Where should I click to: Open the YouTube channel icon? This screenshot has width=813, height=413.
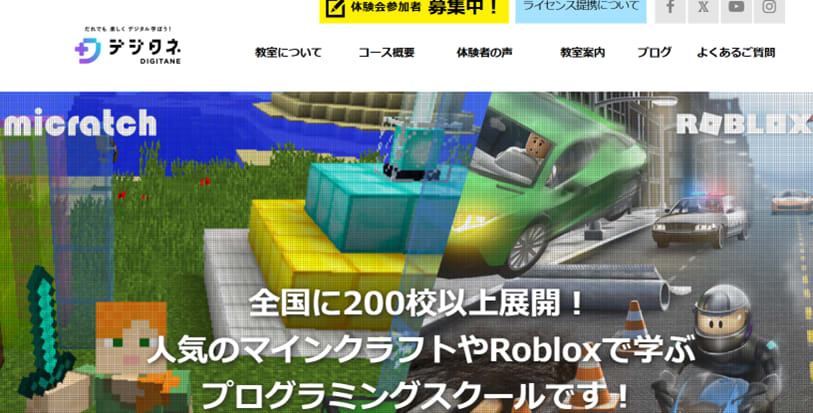(x=736, y=9)
